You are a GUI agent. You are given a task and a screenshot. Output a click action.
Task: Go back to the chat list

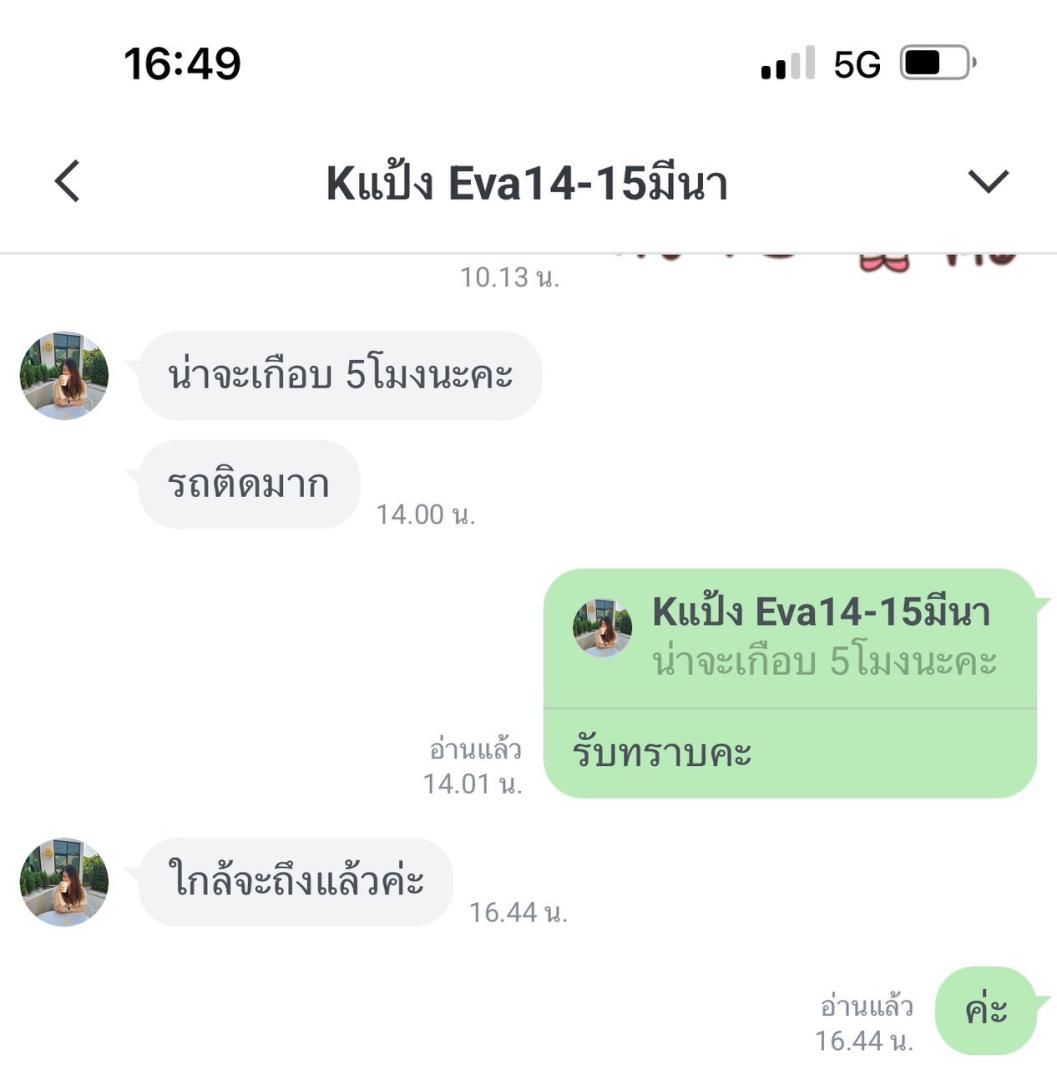(x=67, y=183)
